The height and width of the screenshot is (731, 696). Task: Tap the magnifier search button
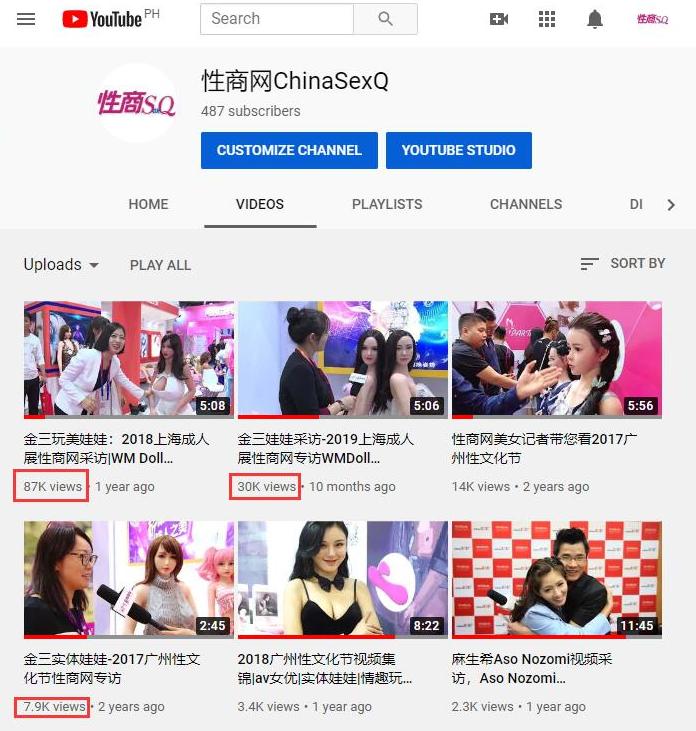(386, 19)
